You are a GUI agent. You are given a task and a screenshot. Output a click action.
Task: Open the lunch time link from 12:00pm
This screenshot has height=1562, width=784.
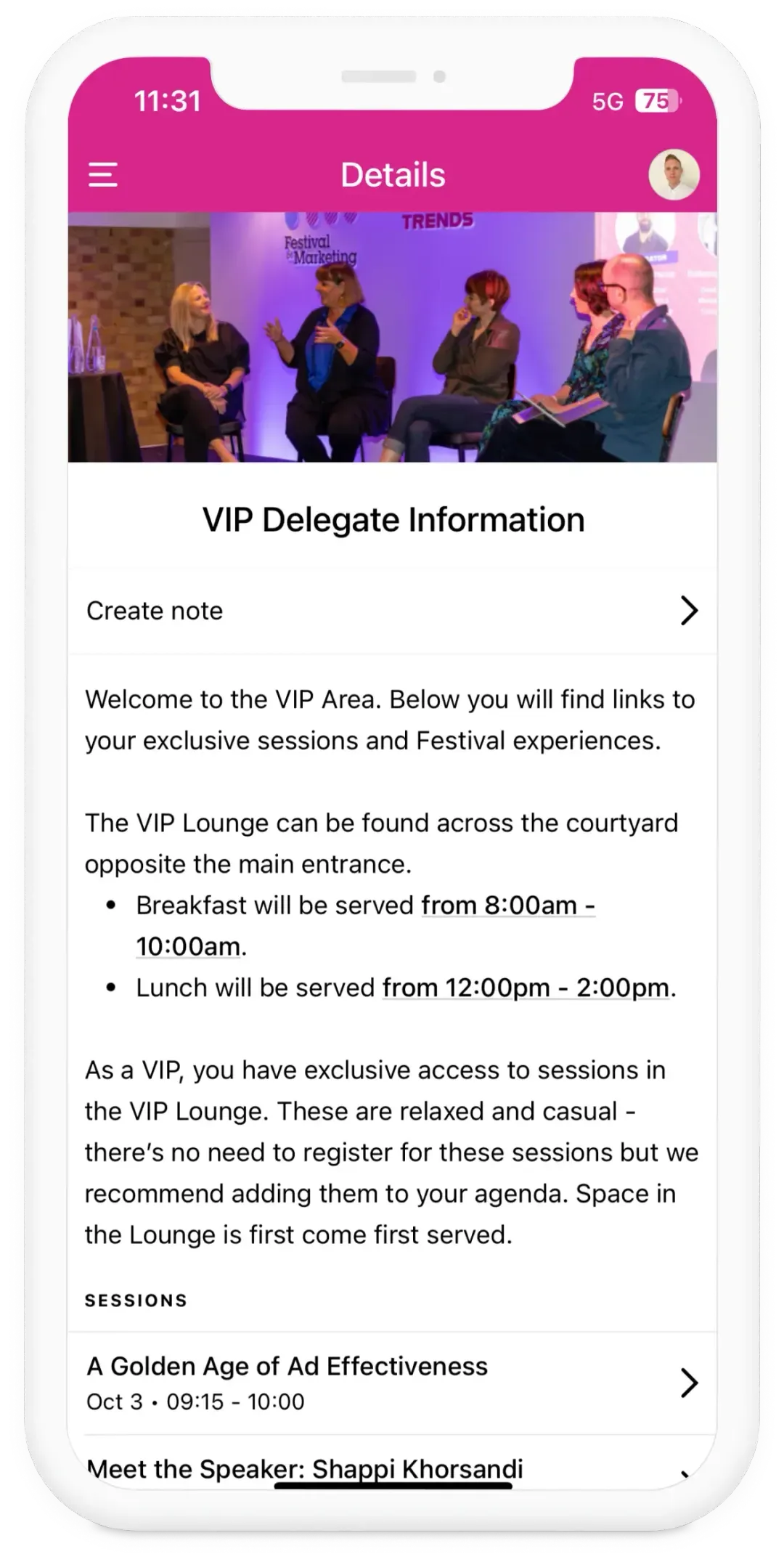point(526,987)
